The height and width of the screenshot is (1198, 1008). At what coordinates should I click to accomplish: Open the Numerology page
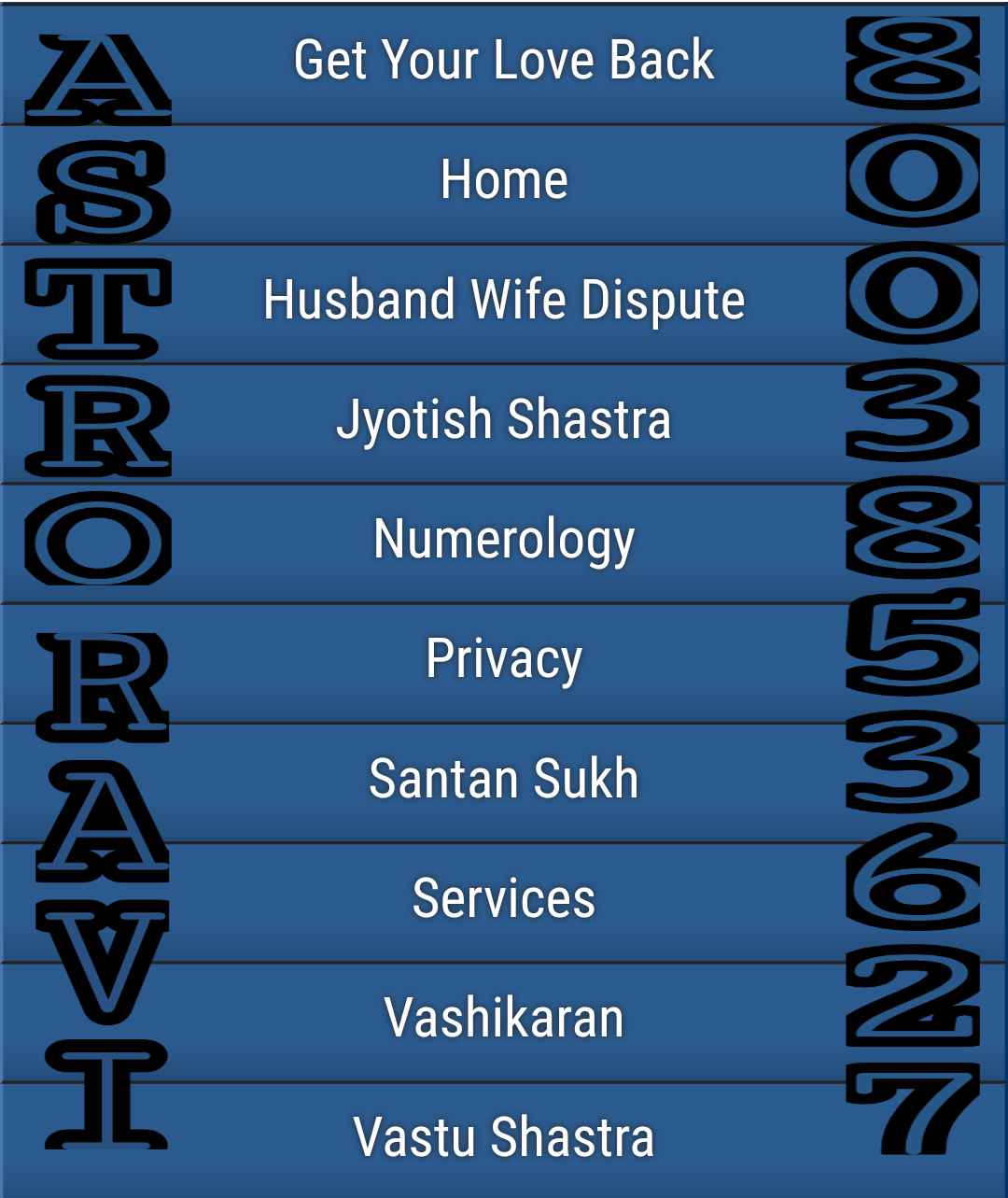[x=504, y=540]
